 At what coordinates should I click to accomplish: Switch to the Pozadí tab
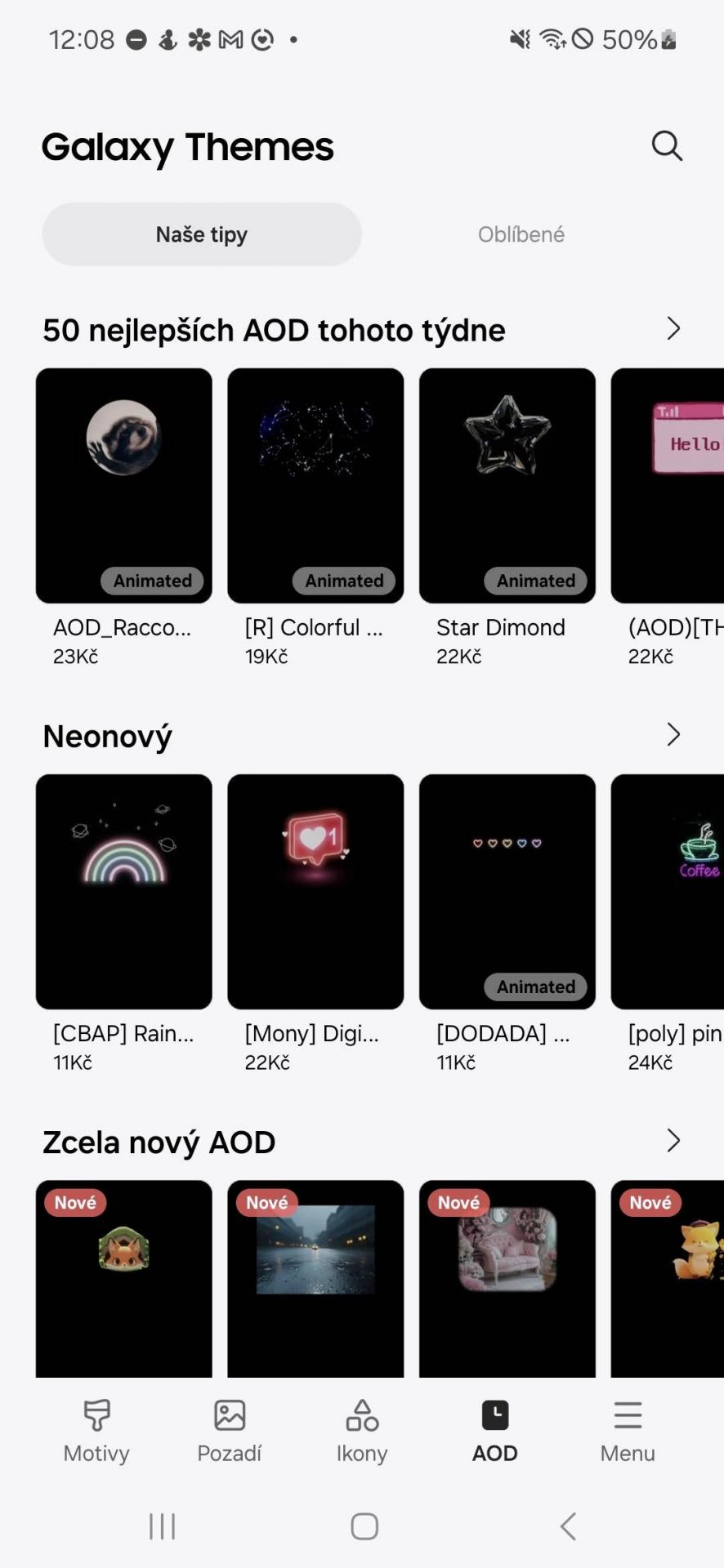coord(230,1432)
